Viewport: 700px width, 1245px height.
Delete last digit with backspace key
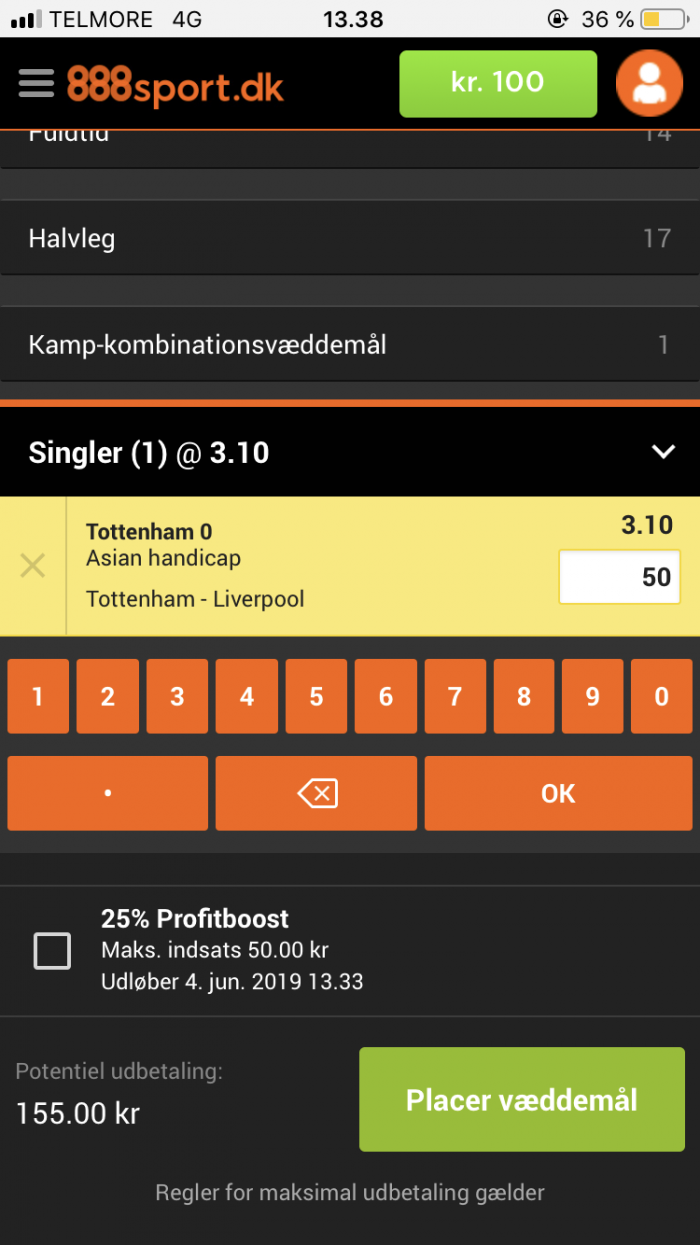click(316, 793)
